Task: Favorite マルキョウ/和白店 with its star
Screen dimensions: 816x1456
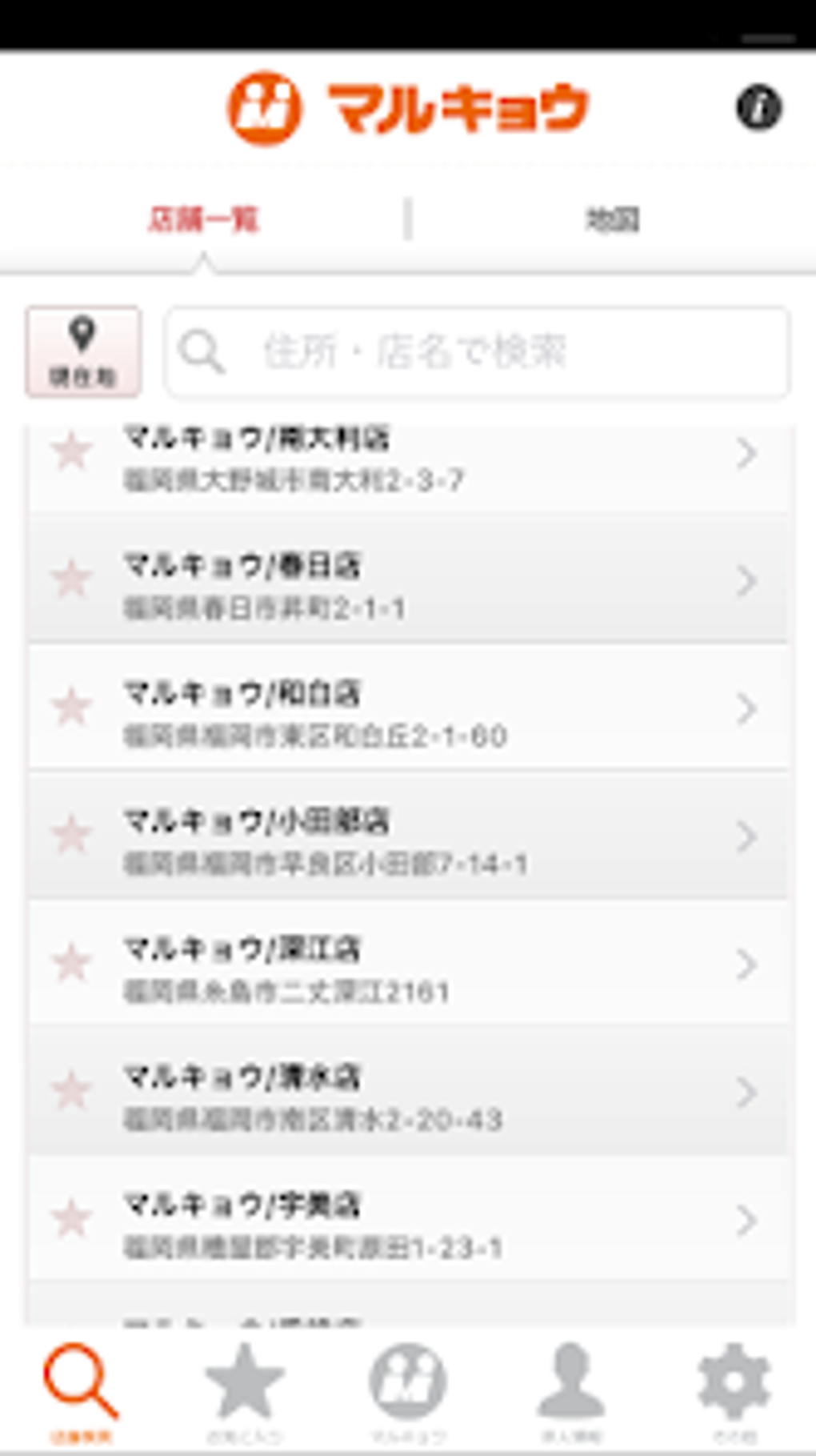Action: coord(71,708)
